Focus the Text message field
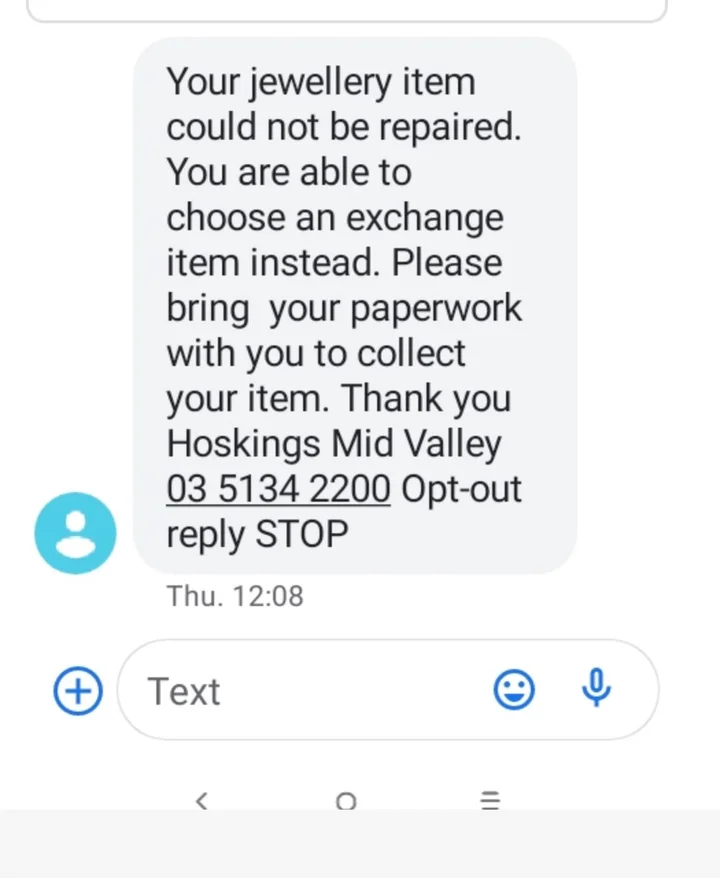Image resolution: width=720 pixels, height=878 pixels. point(300,691)
